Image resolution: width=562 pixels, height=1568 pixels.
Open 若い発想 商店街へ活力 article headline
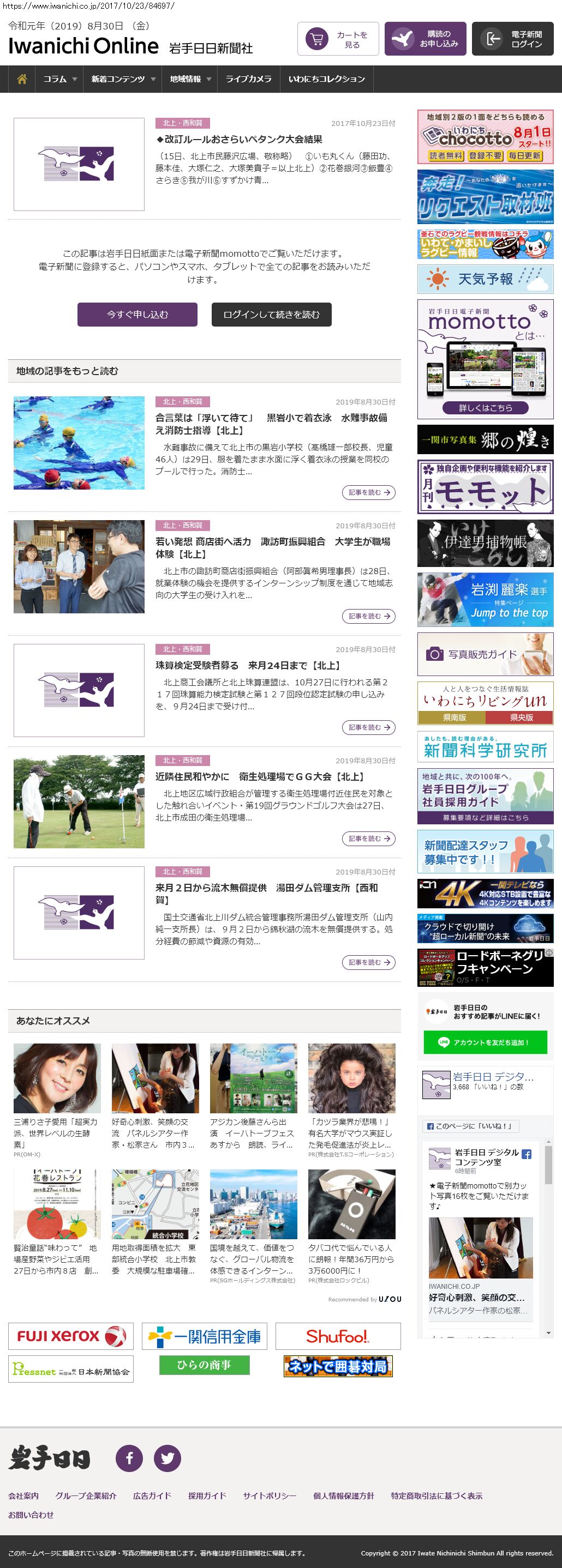[x=272, y=548]
